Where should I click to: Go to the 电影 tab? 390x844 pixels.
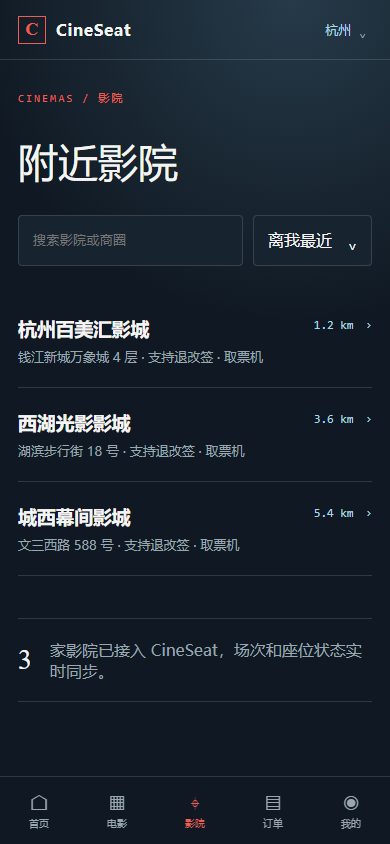coord(117,811)
